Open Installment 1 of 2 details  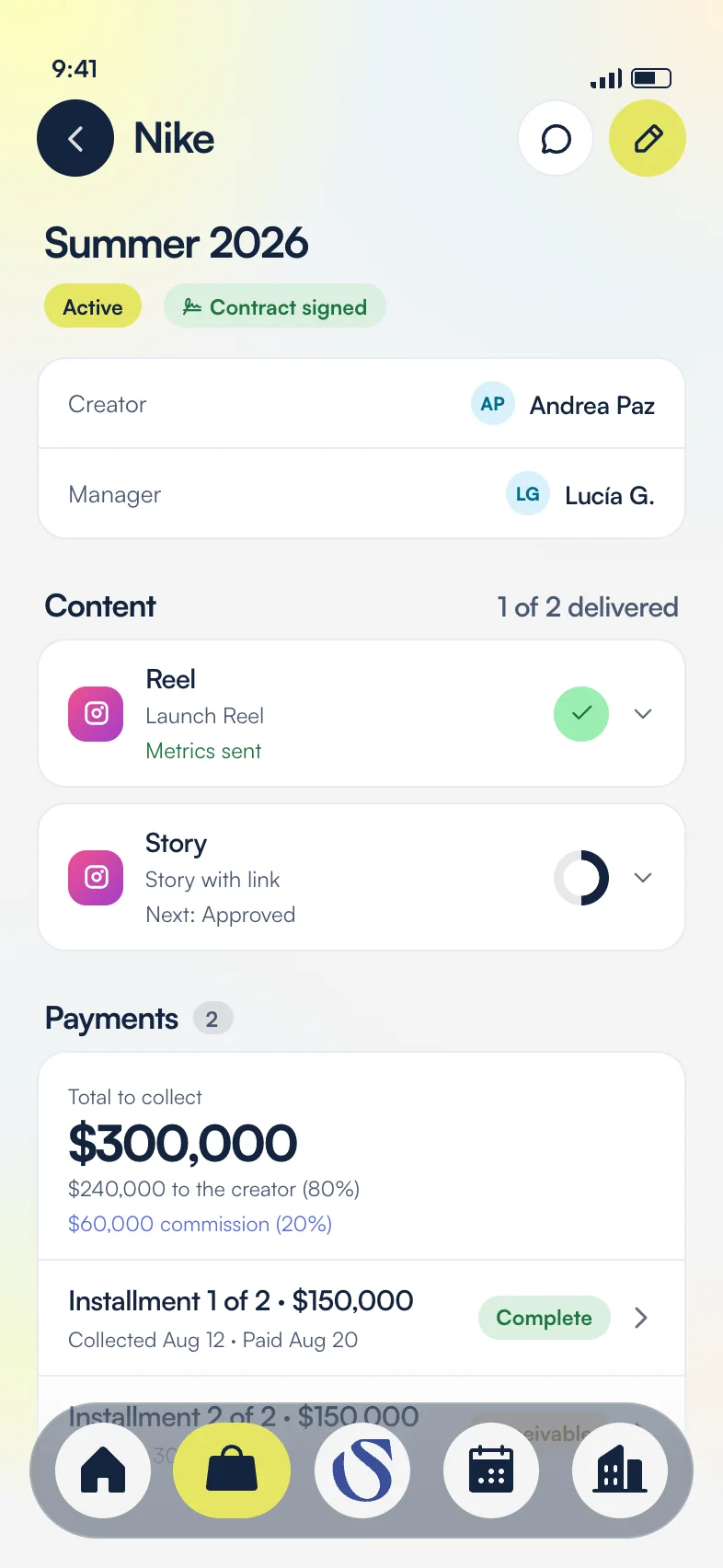point(361,1318)
